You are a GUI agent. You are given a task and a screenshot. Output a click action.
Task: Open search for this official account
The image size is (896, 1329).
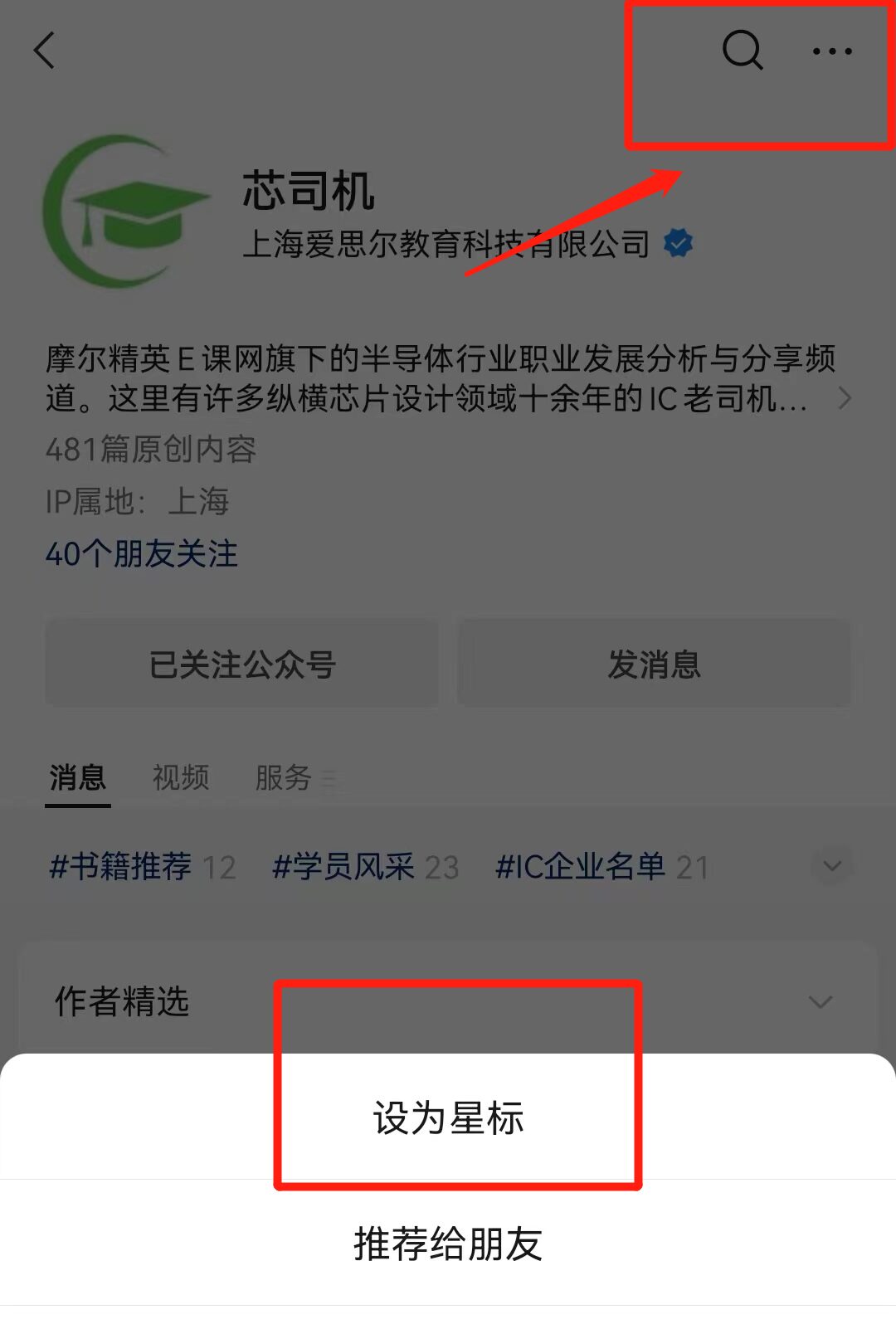tap(742, 51)
